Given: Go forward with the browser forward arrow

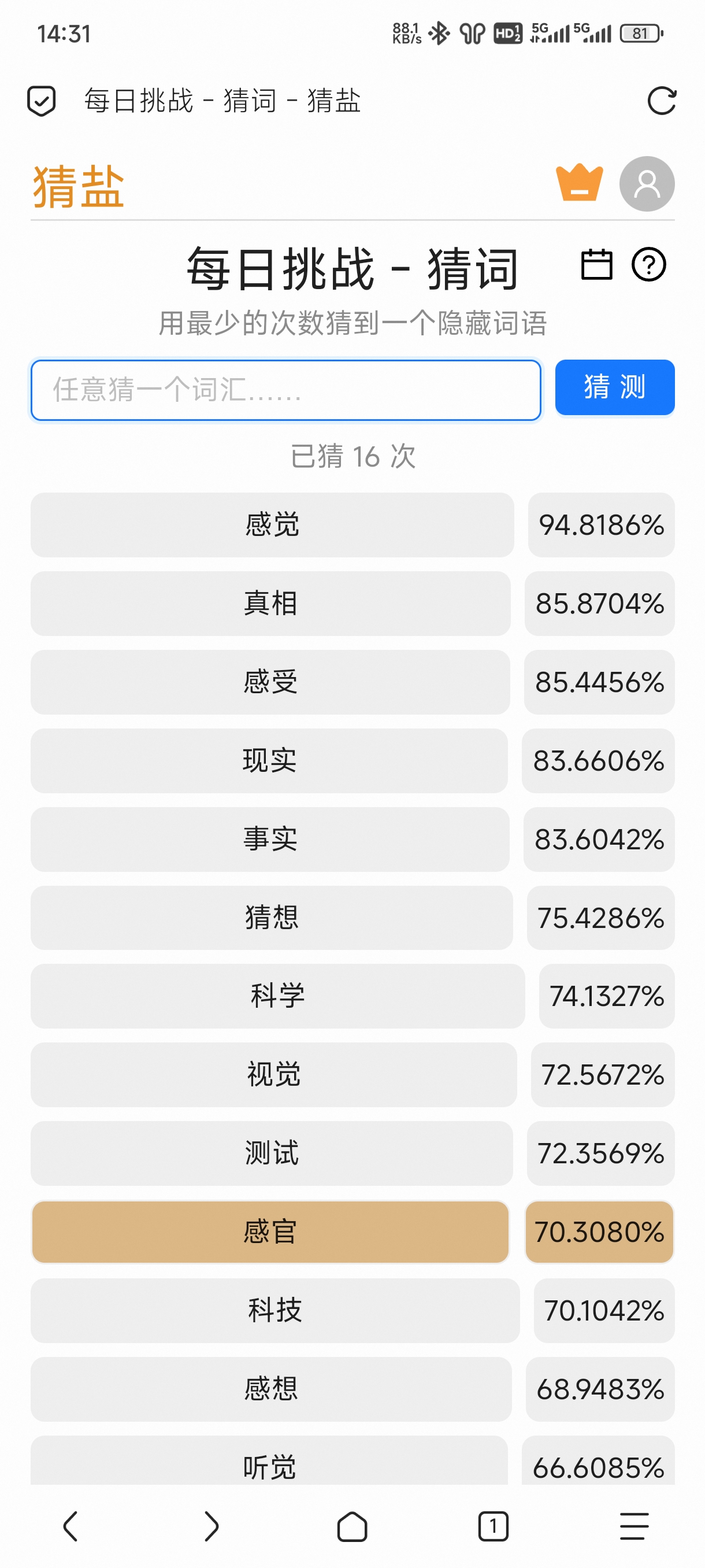Looking at the screenshot, I should coord(211,1526).
